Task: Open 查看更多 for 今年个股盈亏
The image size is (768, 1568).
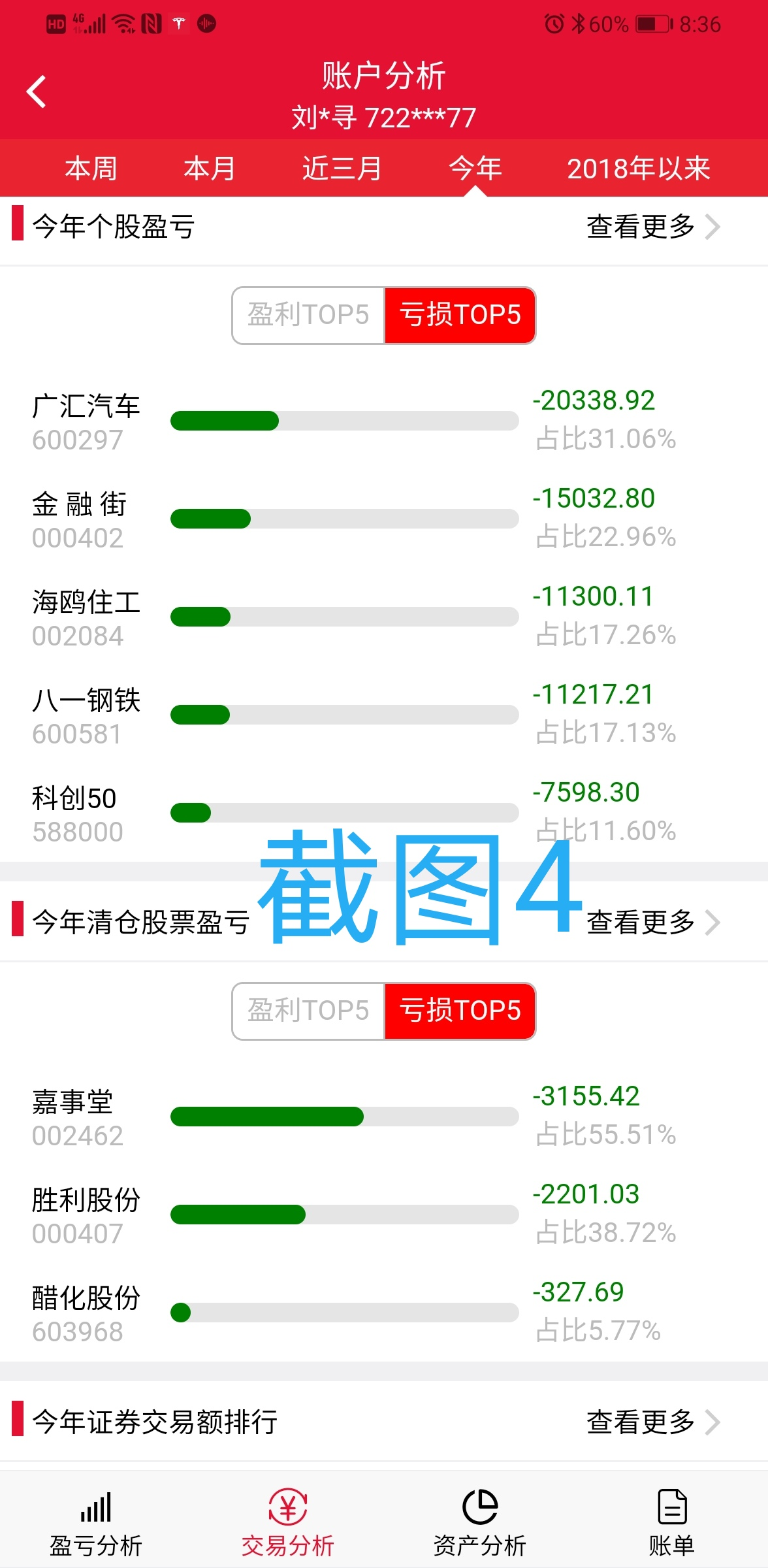Action: tap(653, 227)
